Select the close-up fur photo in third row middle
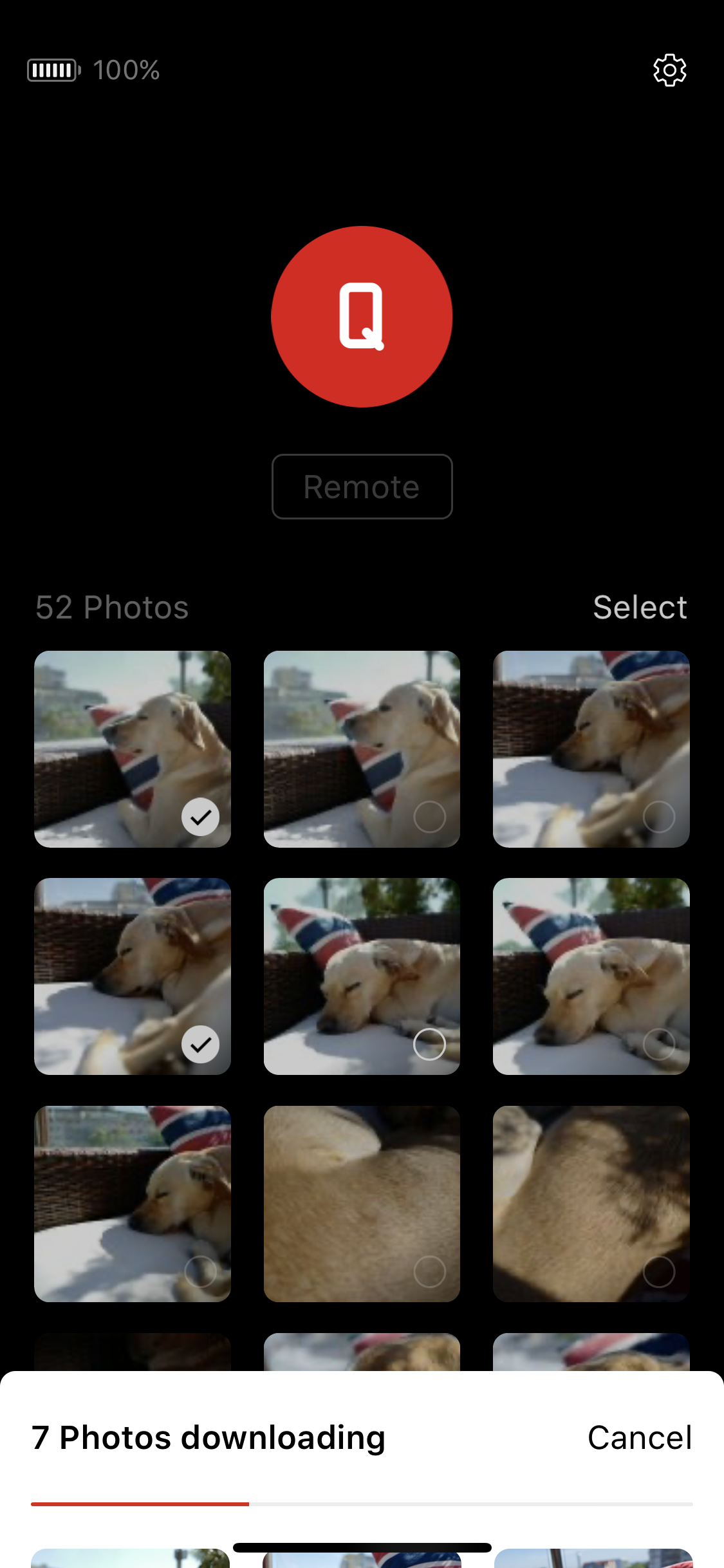Viewport: 724px width, 1568px height. pyautogui.click(x=429, y=1271)
